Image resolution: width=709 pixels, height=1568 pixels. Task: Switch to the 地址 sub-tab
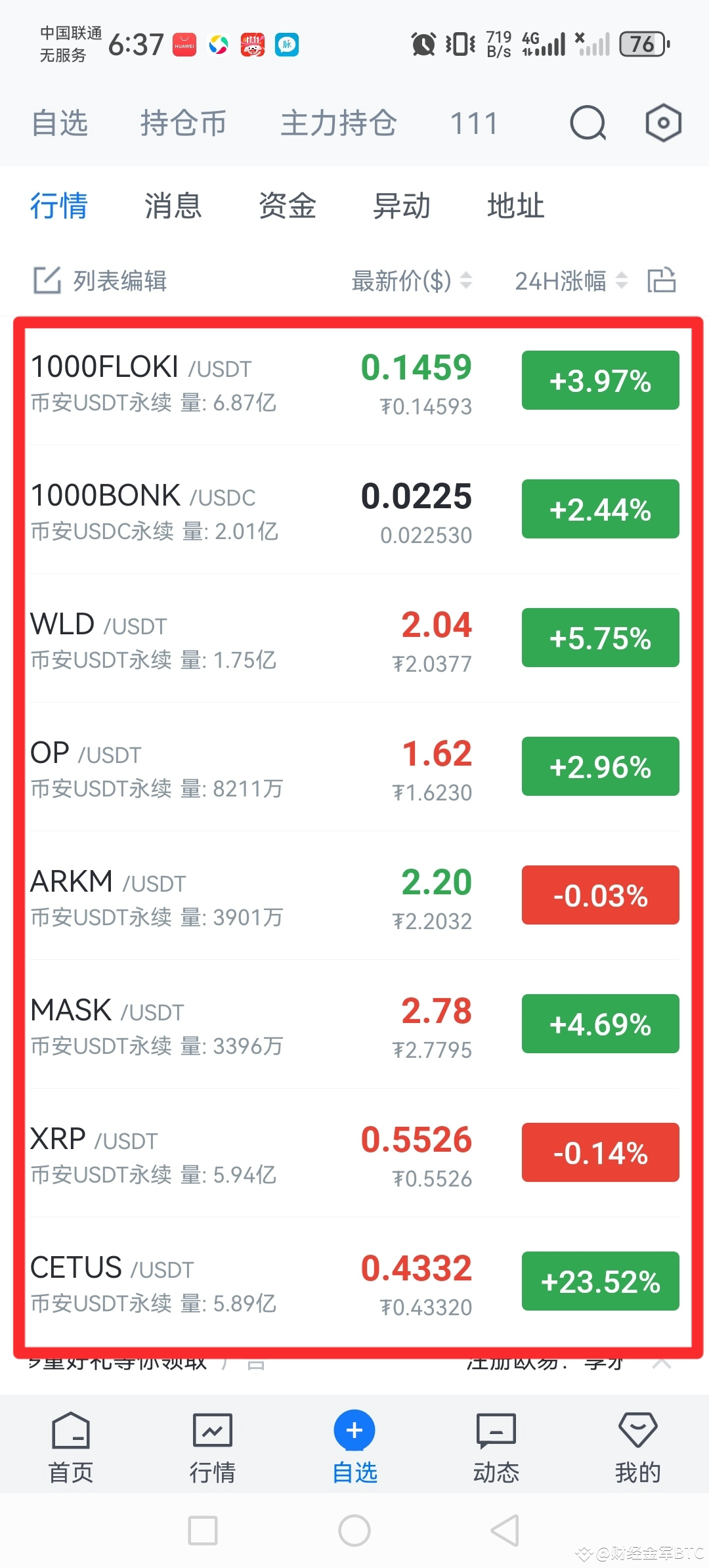[x=515, y=206]
